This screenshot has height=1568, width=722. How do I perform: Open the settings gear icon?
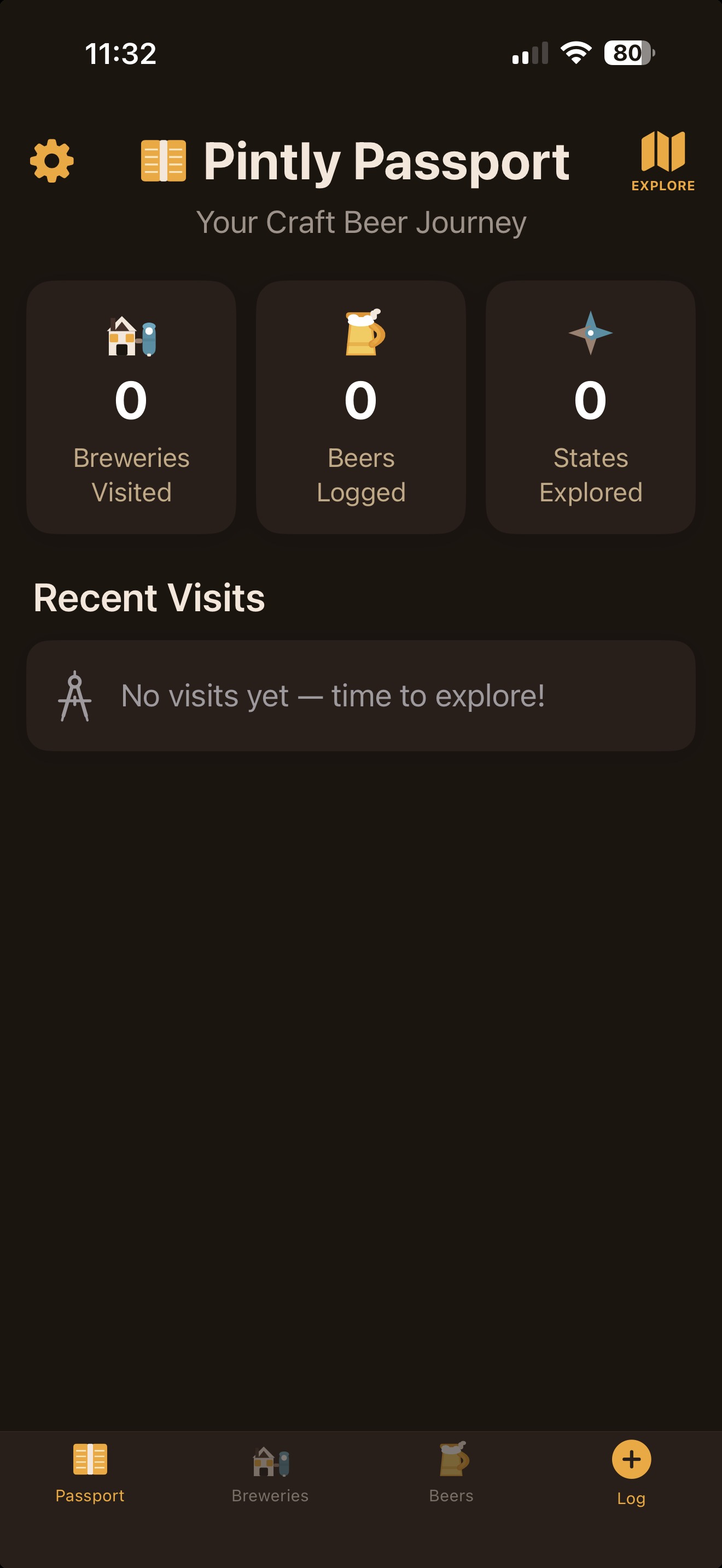click(x=52, y=160)
